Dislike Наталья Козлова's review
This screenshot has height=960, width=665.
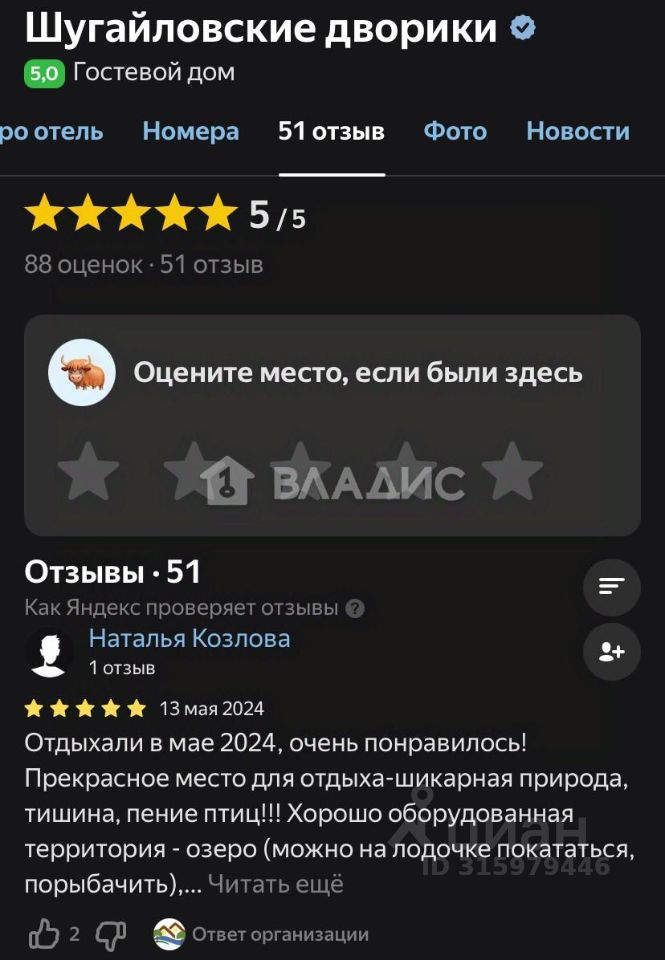(x=110, y=935)
